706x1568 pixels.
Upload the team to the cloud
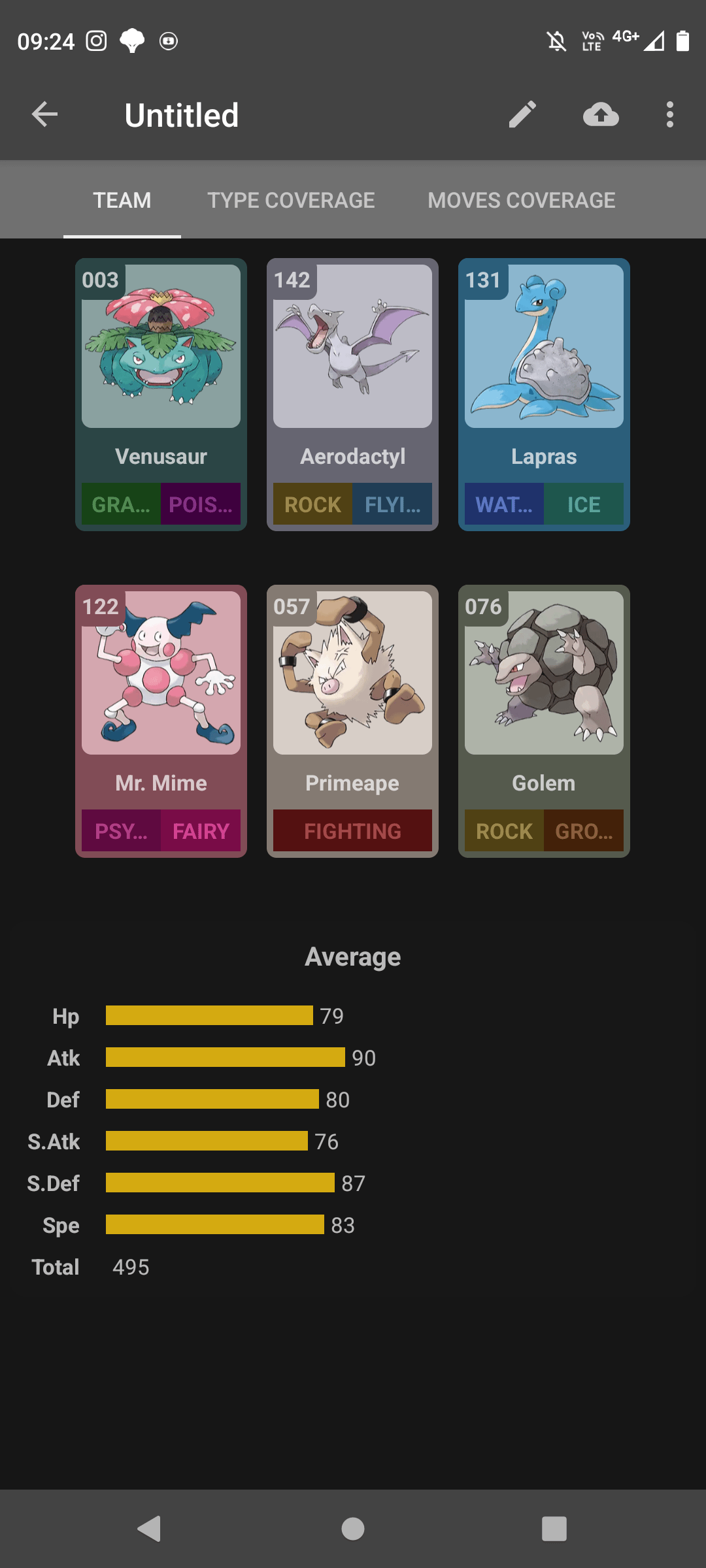pos(601,114)
